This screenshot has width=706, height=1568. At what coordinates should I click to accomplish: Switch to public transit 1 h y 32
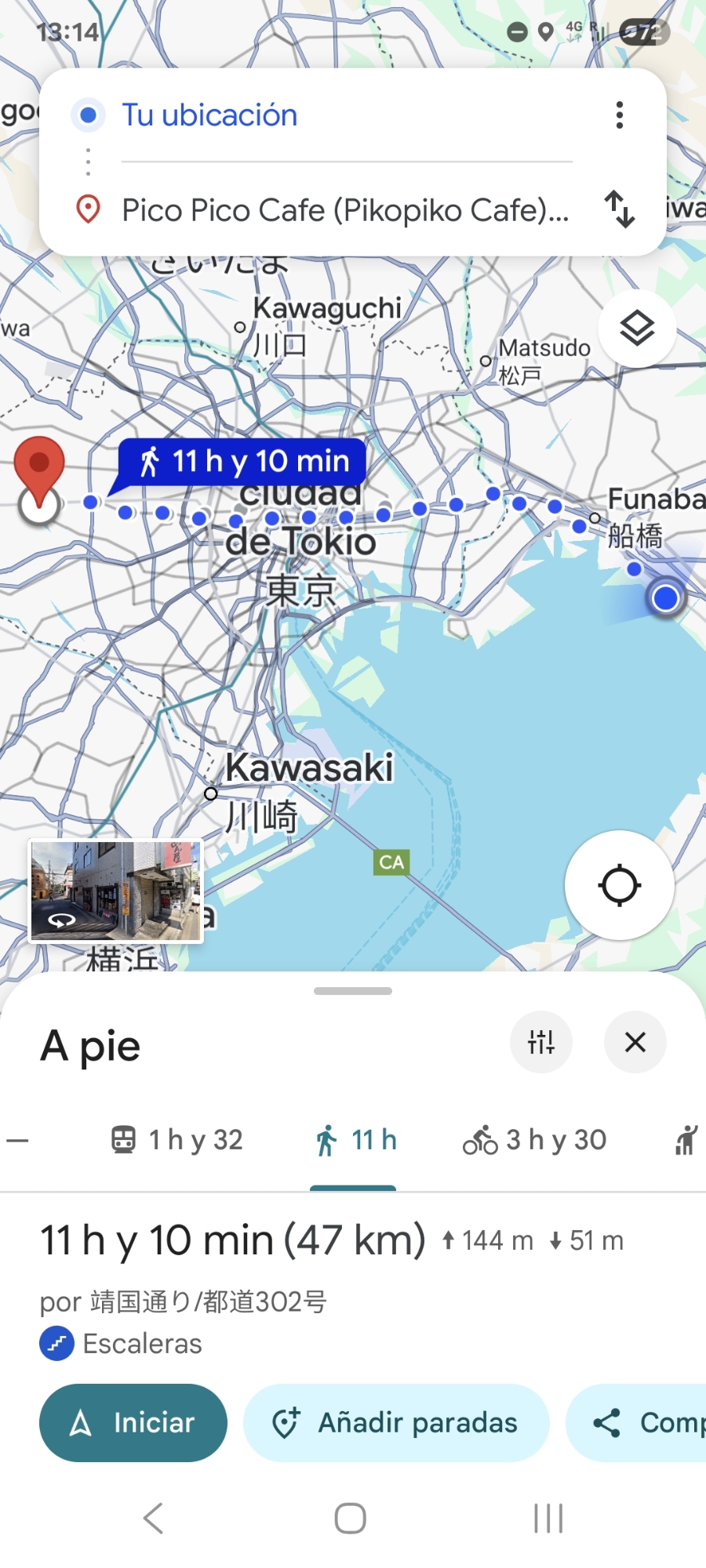coord(177,1140)
